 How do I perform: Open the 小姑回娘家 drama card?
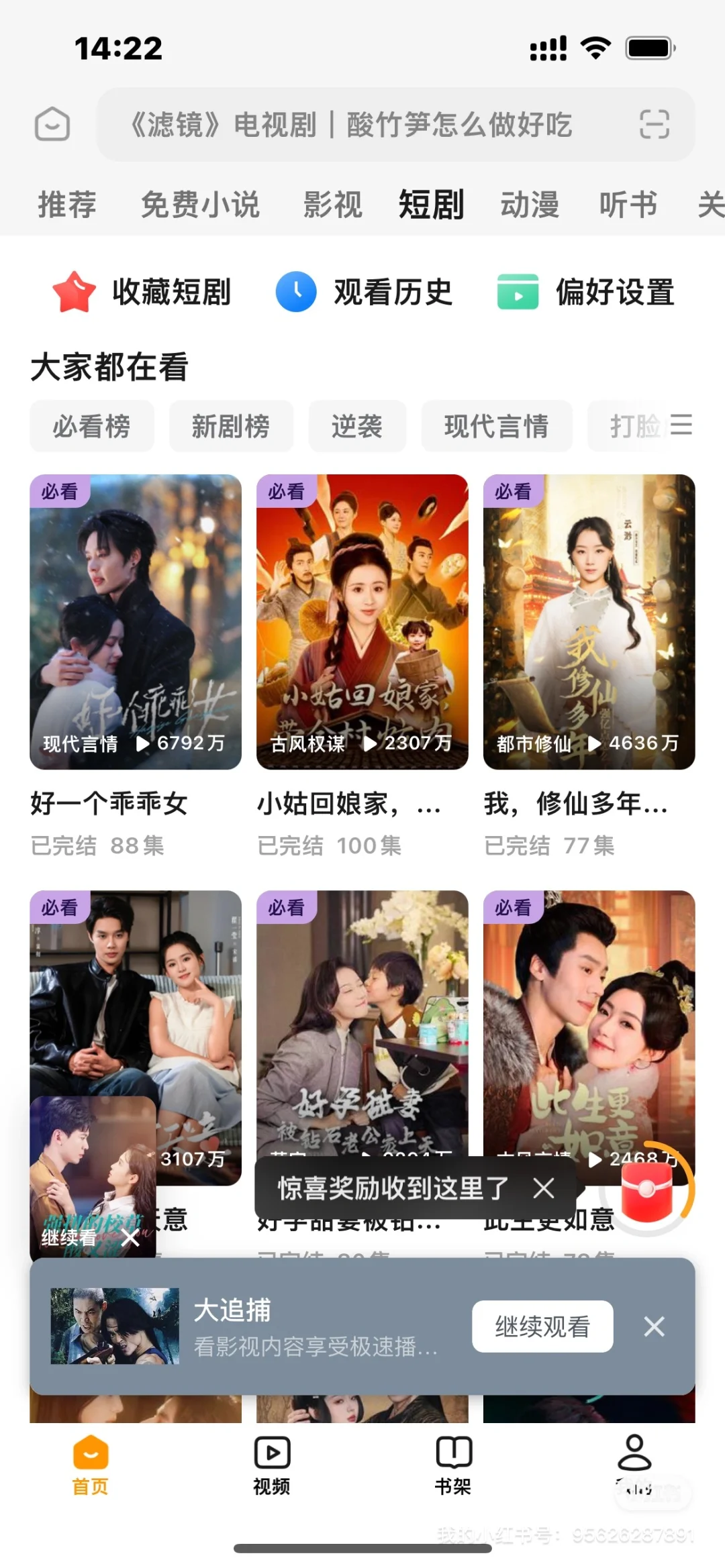click(x=362, y=622)
